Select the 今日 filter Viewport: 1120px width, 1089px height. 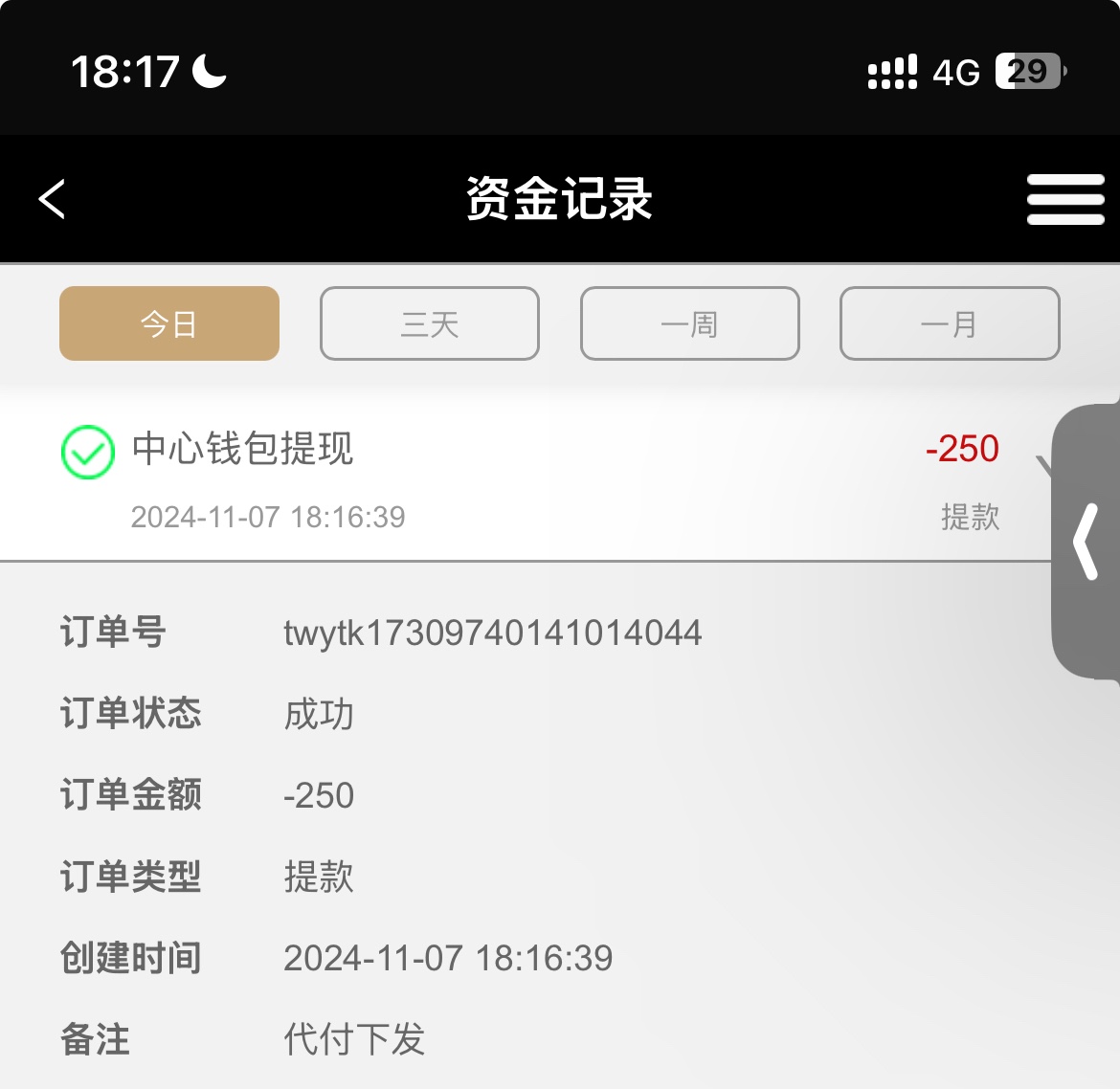pos(169,323)
